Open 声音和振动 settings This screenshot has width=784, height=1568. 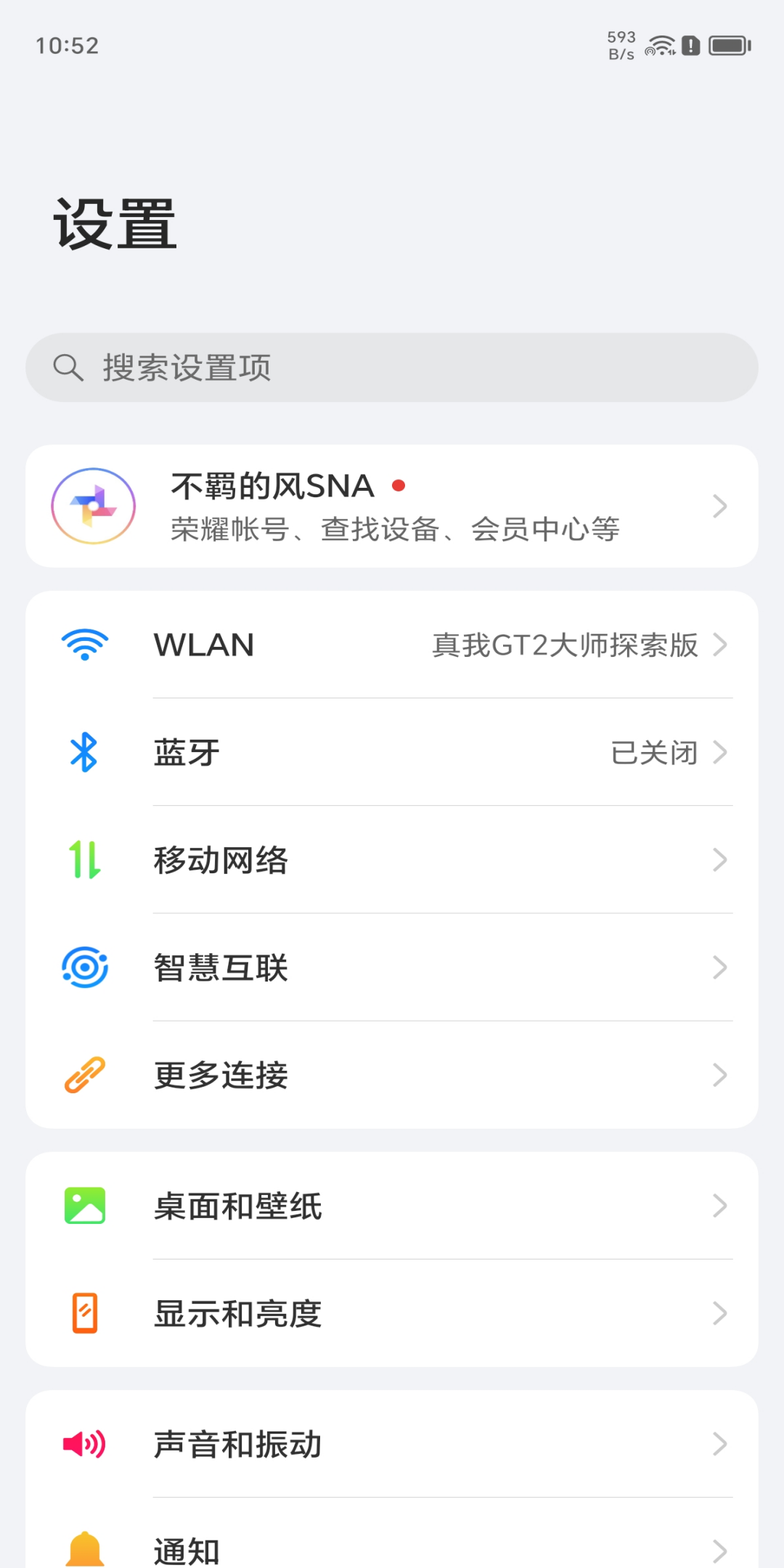pyautogui.click(x=392, y=1444)
